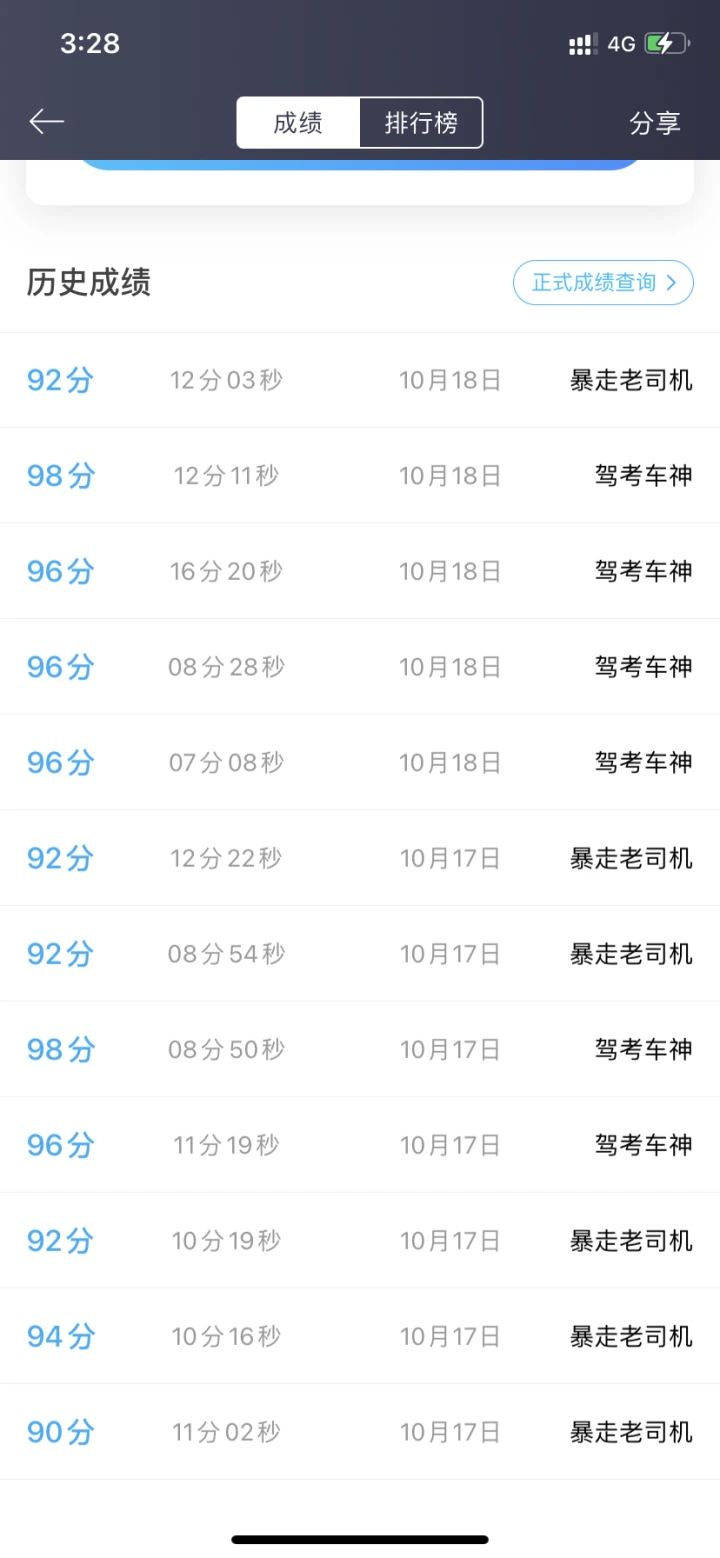Go back using the arrow icon
Screen dimensions: 720x1558
coord(46,122)
